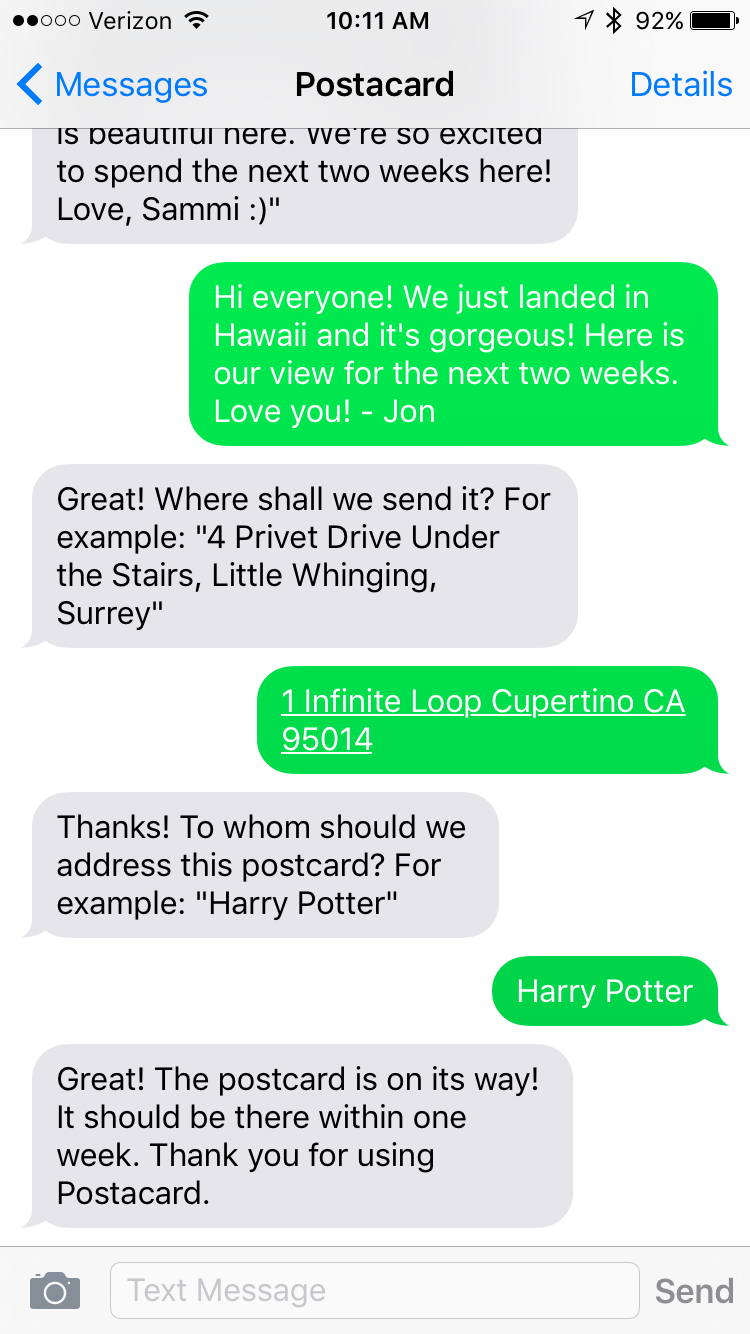Tap the Postacard conversation title
This screenshot has width=750, height=1334.
(x=374, y=84)
